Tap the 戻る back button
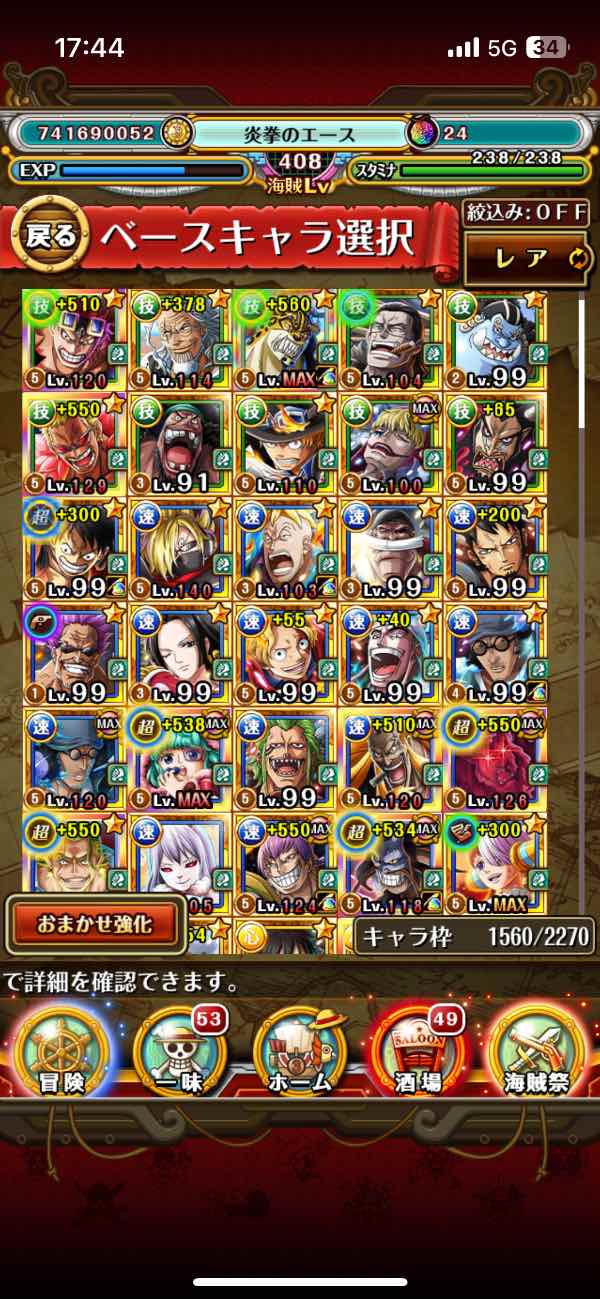Image resolution: width=600 pixels, height=1299 pixels. click(50, 238)
